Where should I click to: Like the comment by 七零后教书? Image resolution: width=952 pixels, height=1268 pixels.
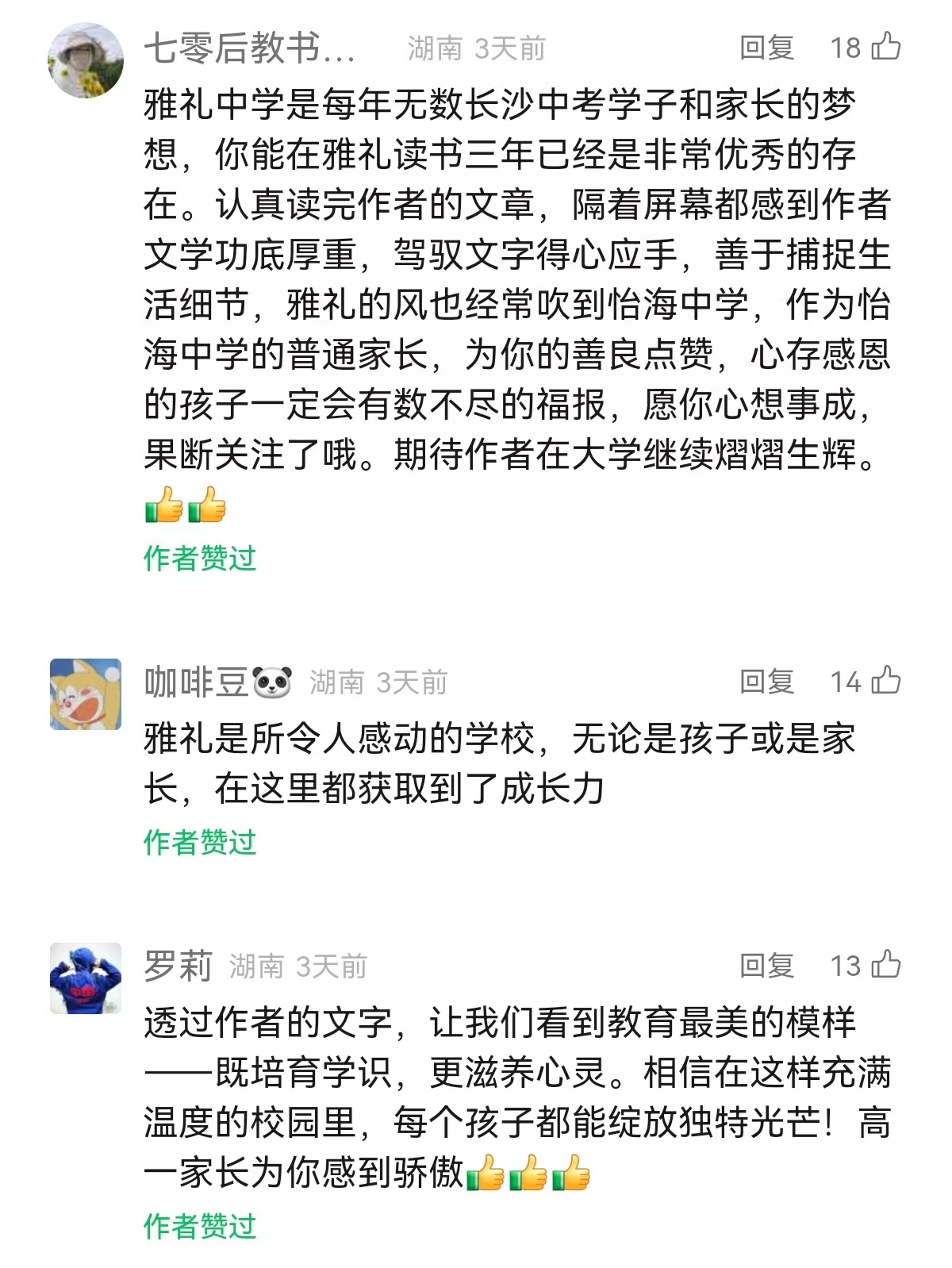885,46
